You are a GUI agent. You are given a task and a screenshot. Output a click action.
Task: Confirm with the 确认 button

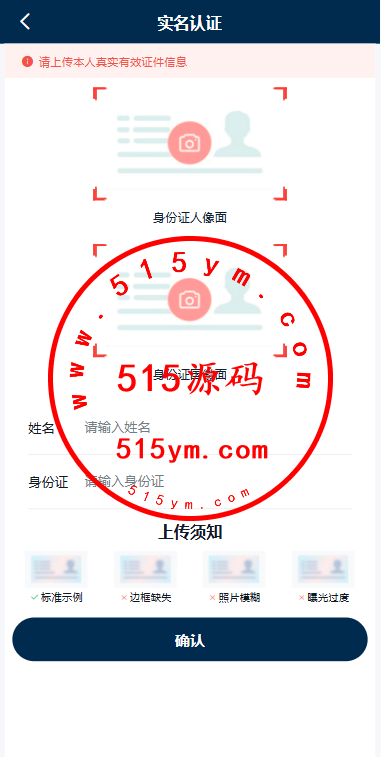click(190, 640)
